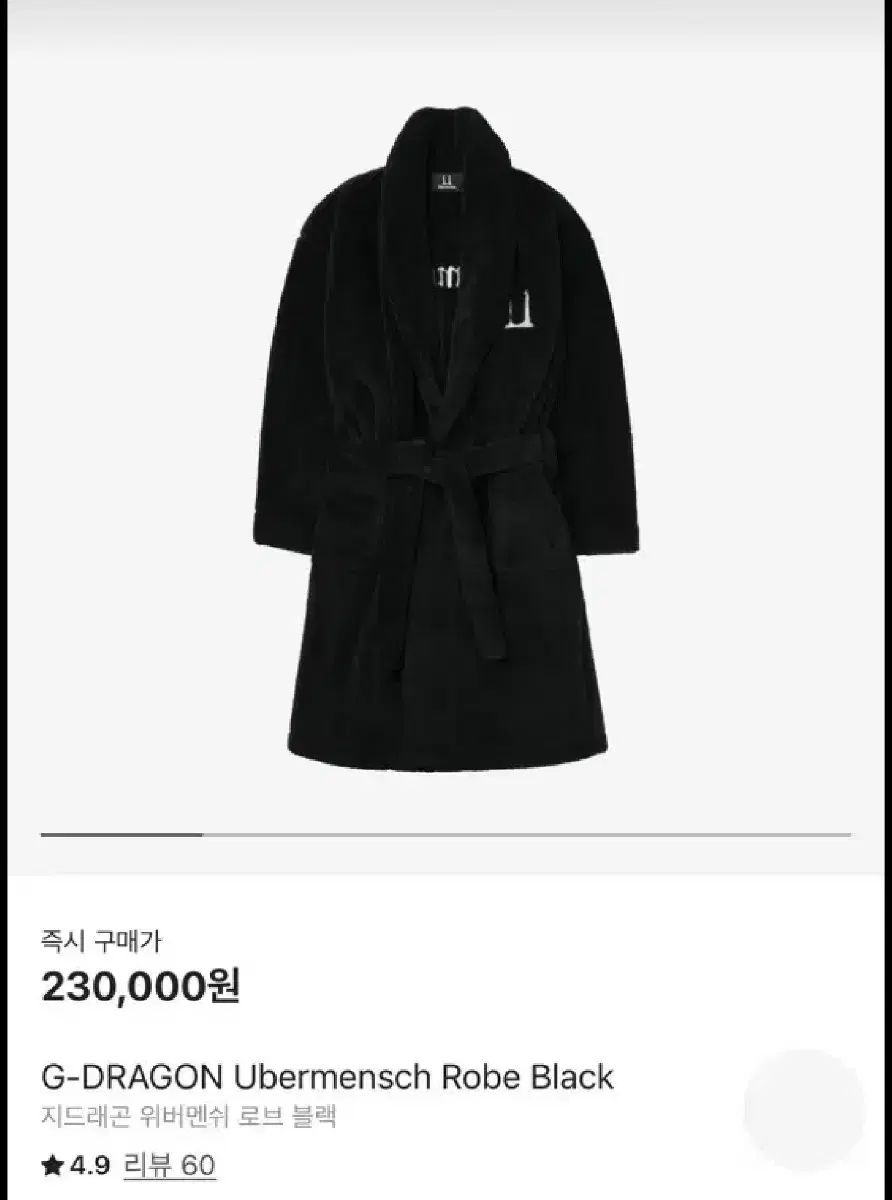Viewport: 892px width, 1200px height.
Task: Open the black robe product image
Action: (445, 440)
